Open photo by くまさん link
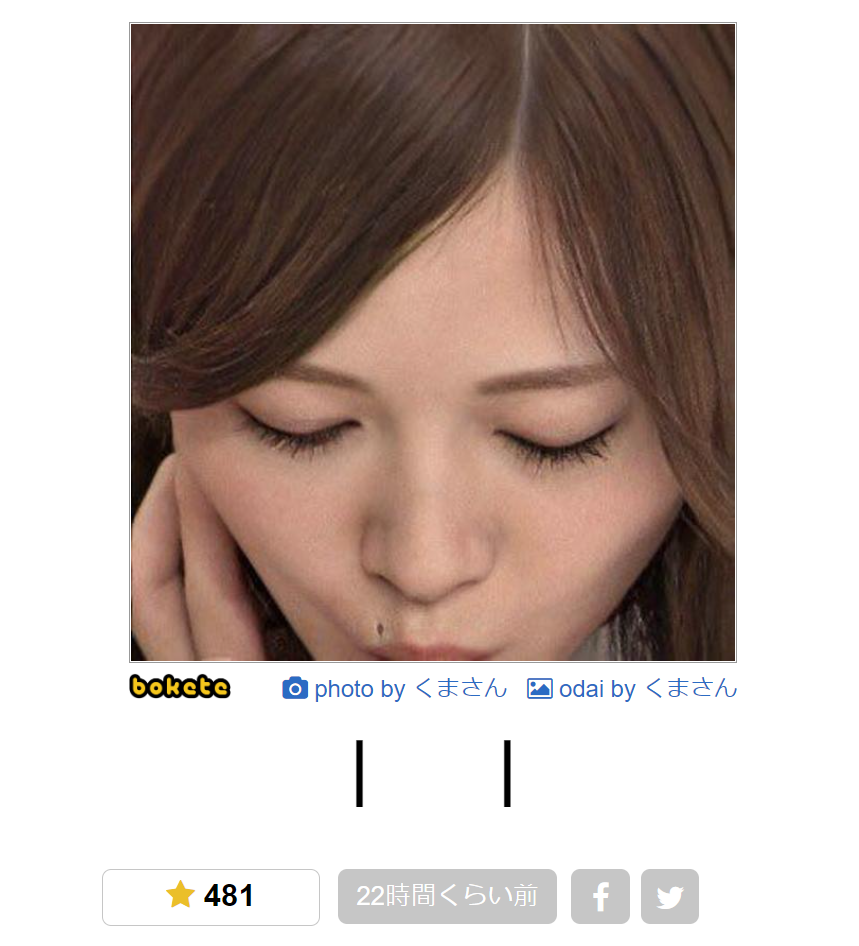This screenshot has width=859, height=946. pyautogui.click(x=396, y=688)
